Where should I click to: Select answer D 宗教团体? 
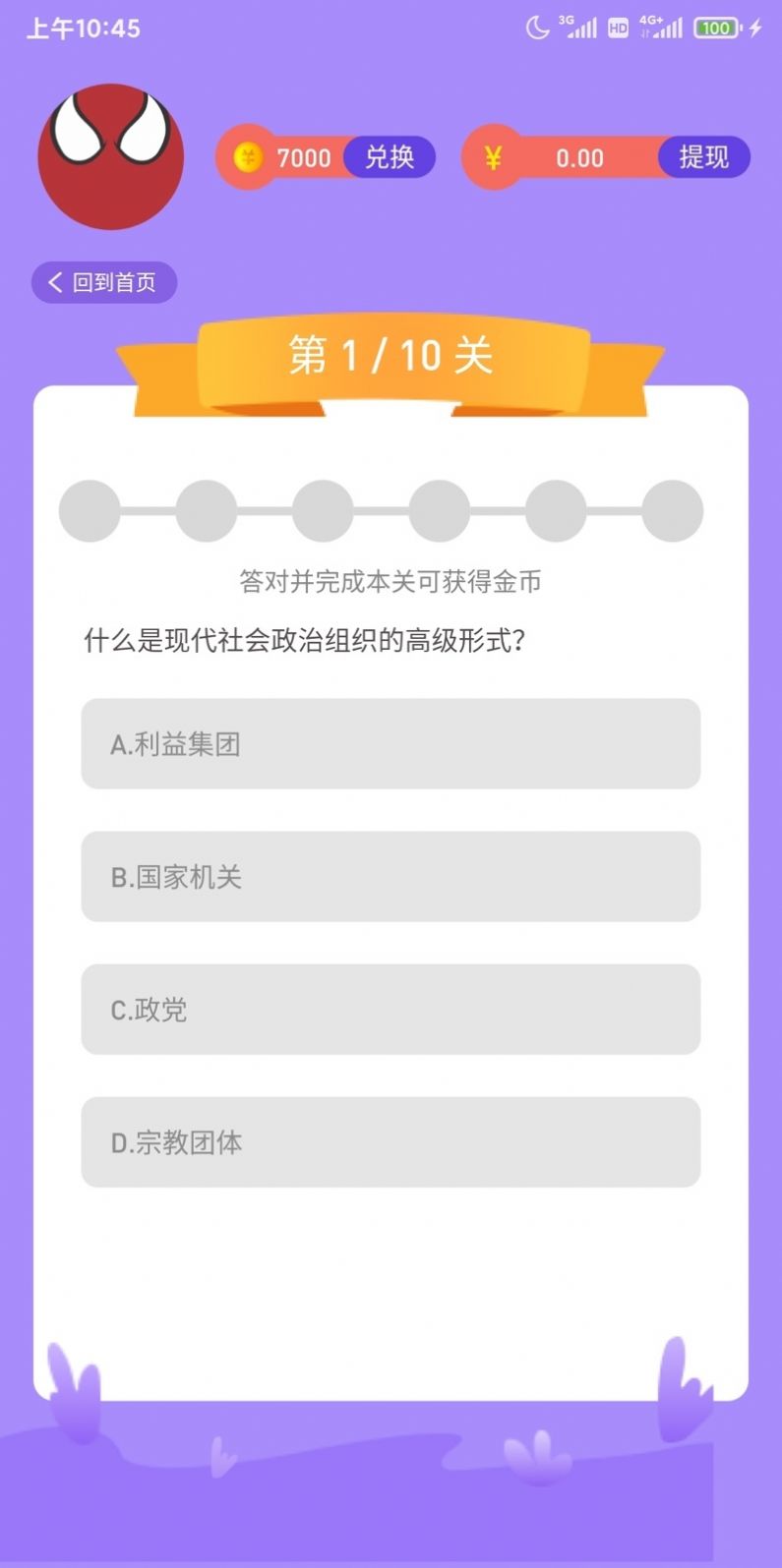point(391,1142)
